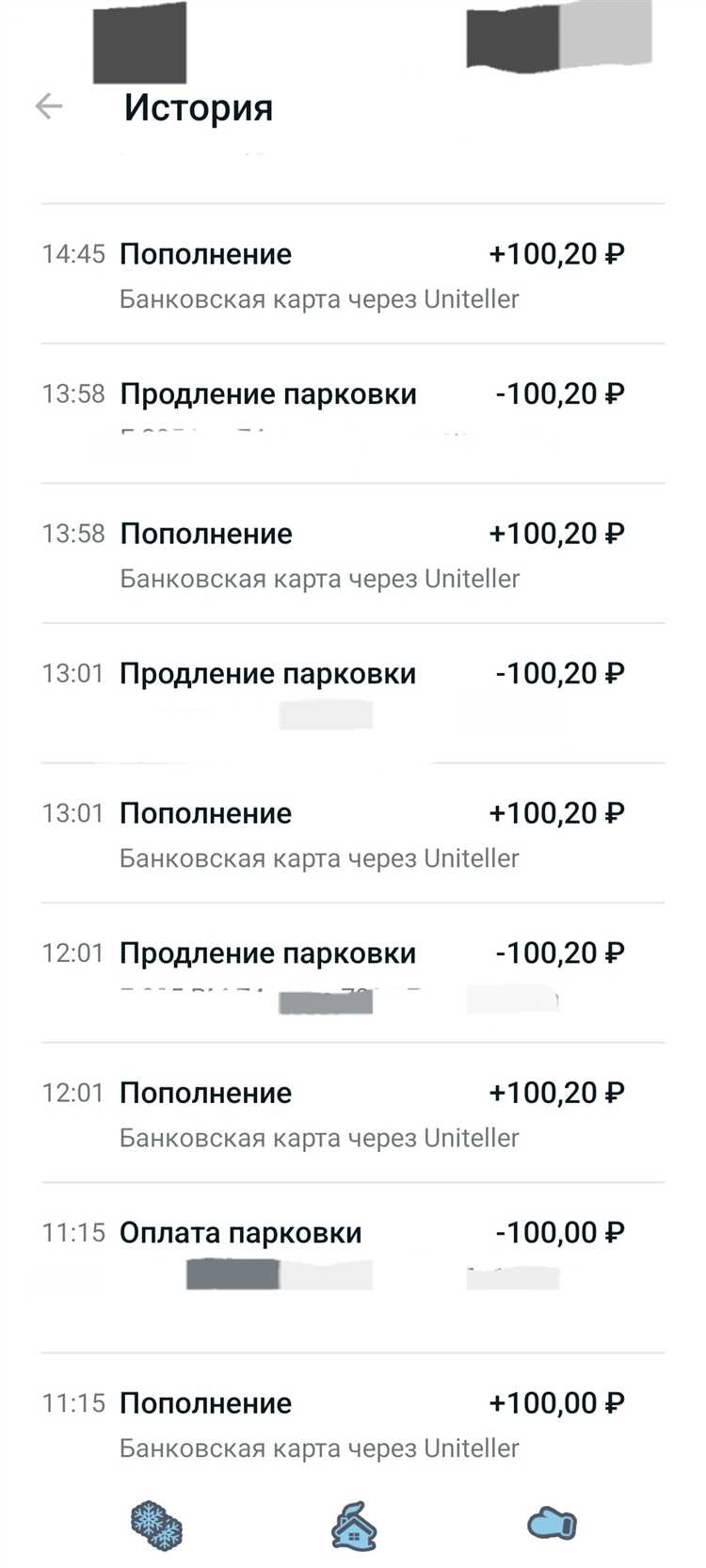Screen dimensions: 706x1568
Task: Select the Продление парковки record at 13:01
Action: pos(267,674)
